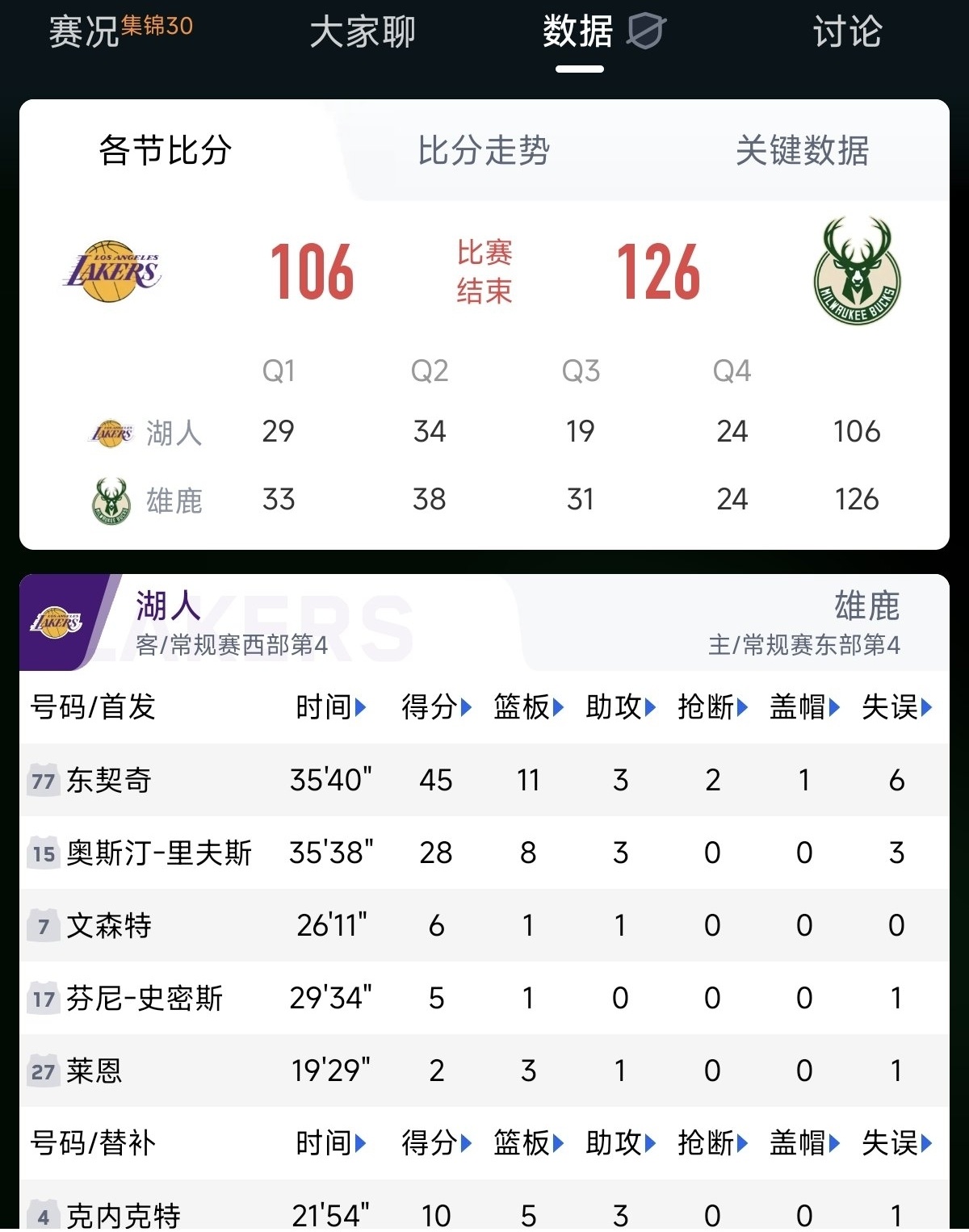Switch to the 讨论 tab

coord(847,32)
